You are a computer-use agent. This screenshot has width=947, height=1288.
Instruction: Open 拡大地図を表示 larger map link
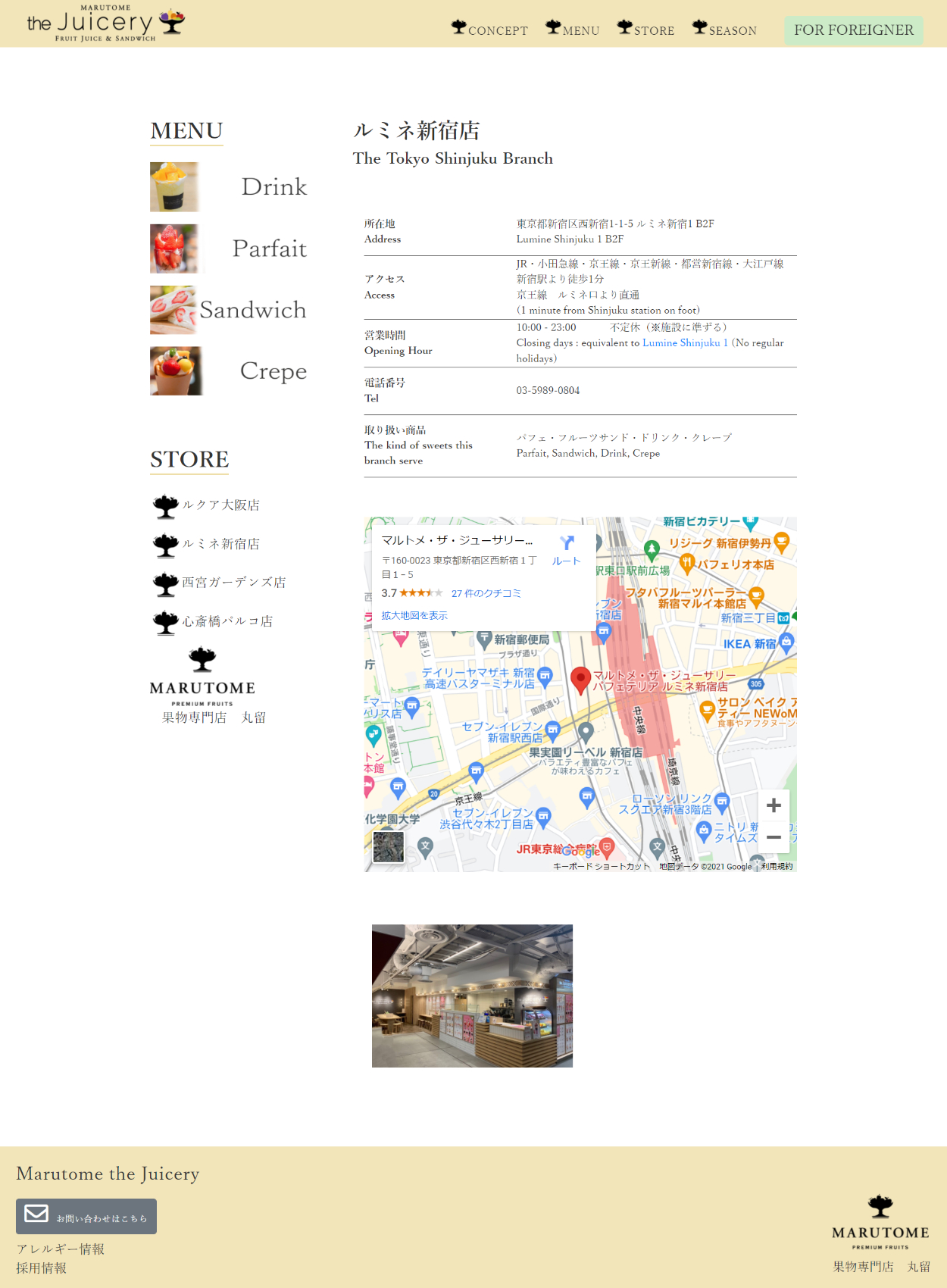414,615
